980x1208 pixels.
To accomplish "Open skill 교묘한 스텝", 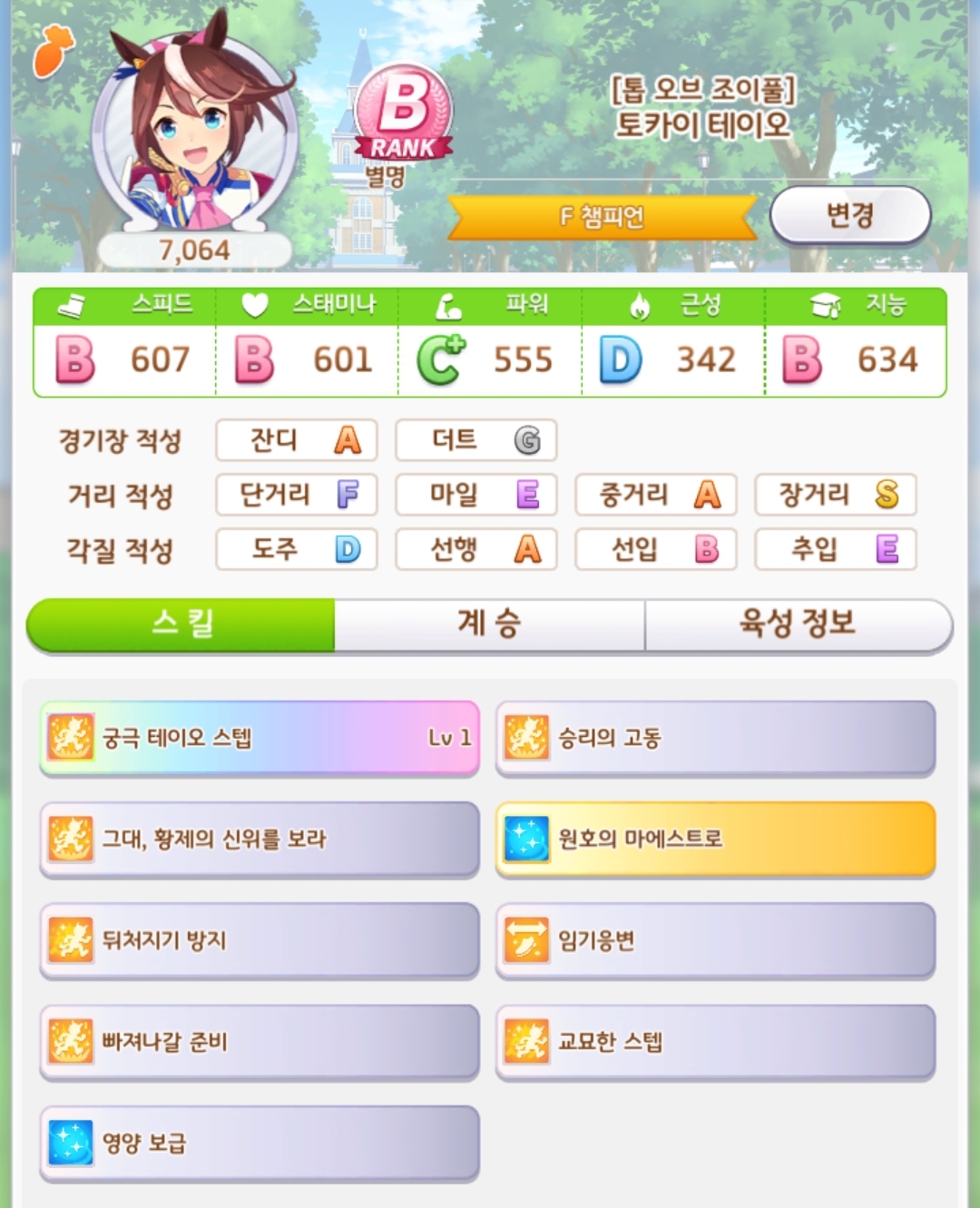I will [715, 1042].
